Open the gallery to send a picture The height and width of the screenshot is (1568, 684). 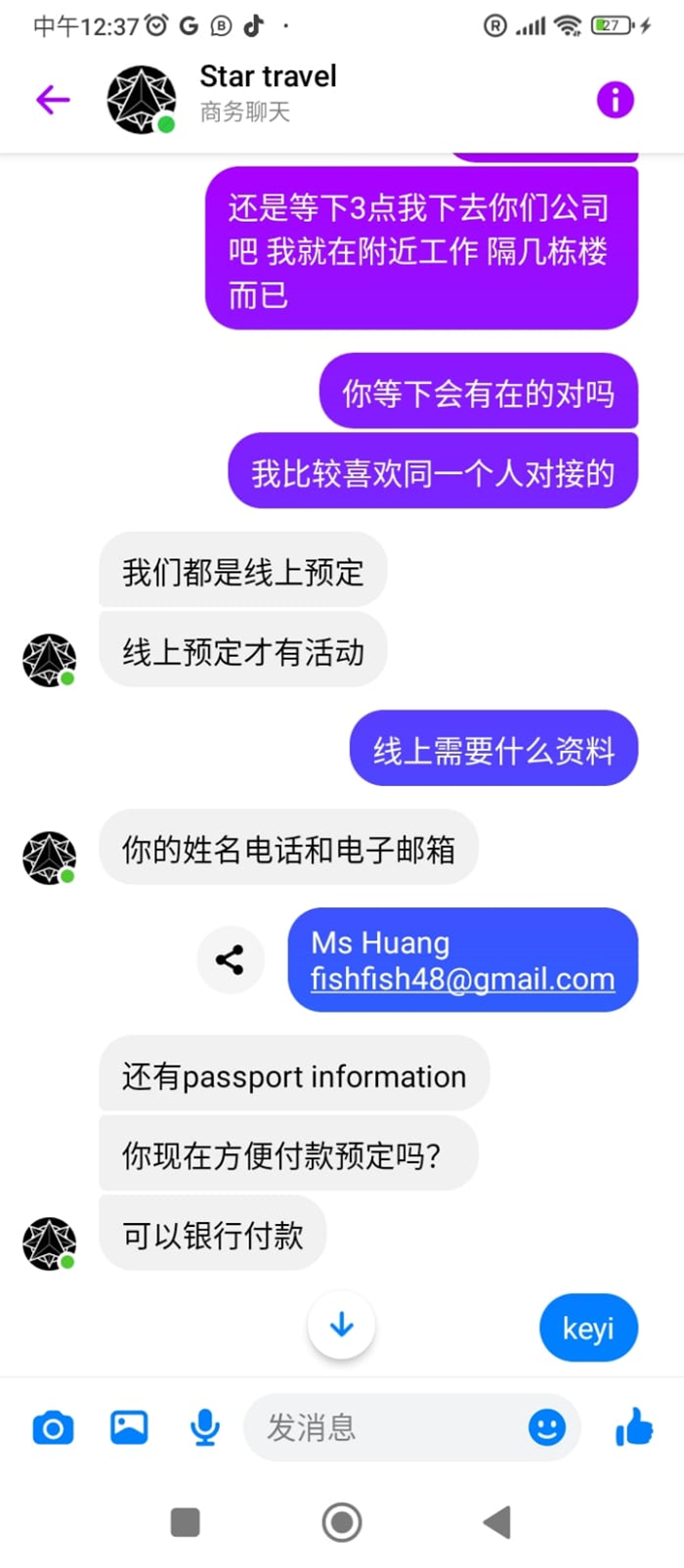[x=129, y=1428]
